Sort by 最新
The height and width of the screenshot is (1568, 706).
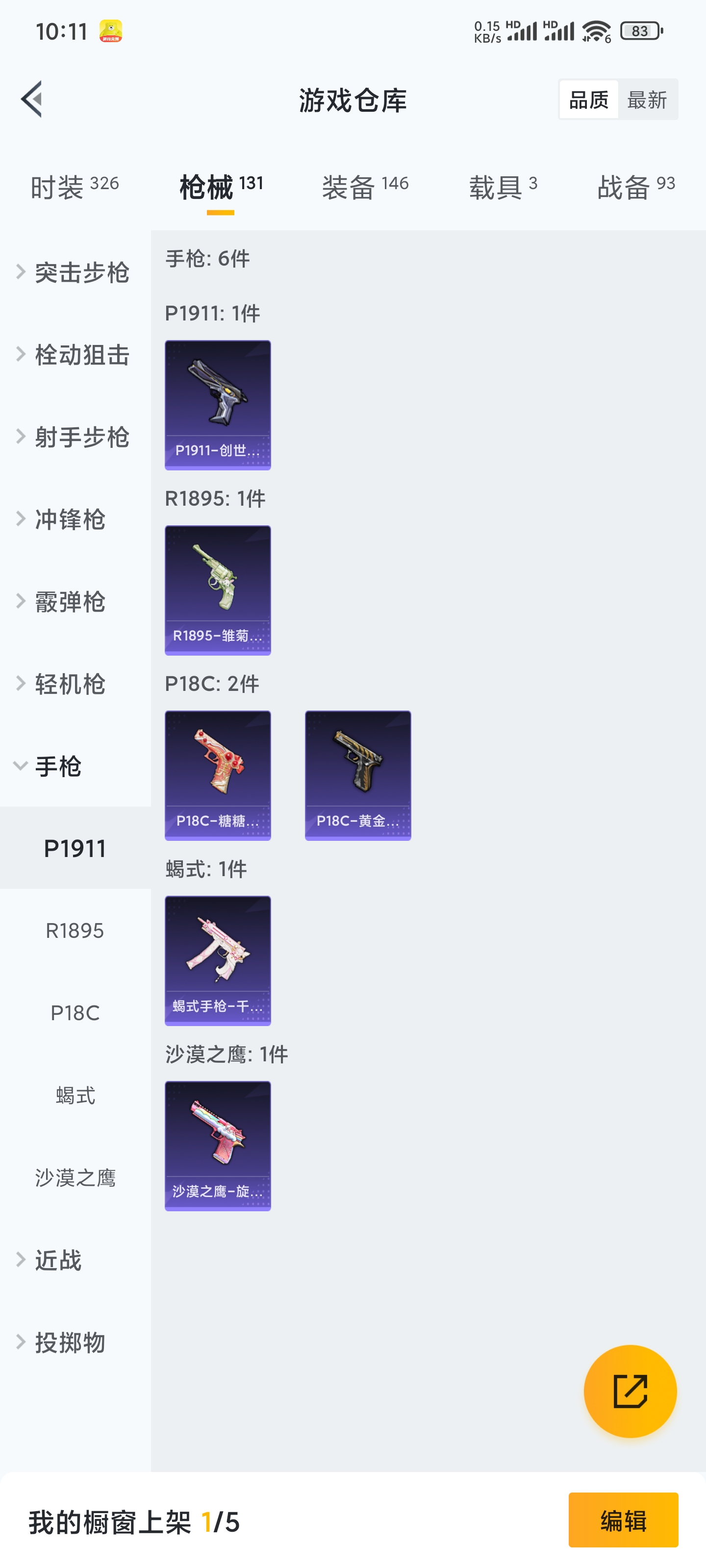[x=647, y=99]
